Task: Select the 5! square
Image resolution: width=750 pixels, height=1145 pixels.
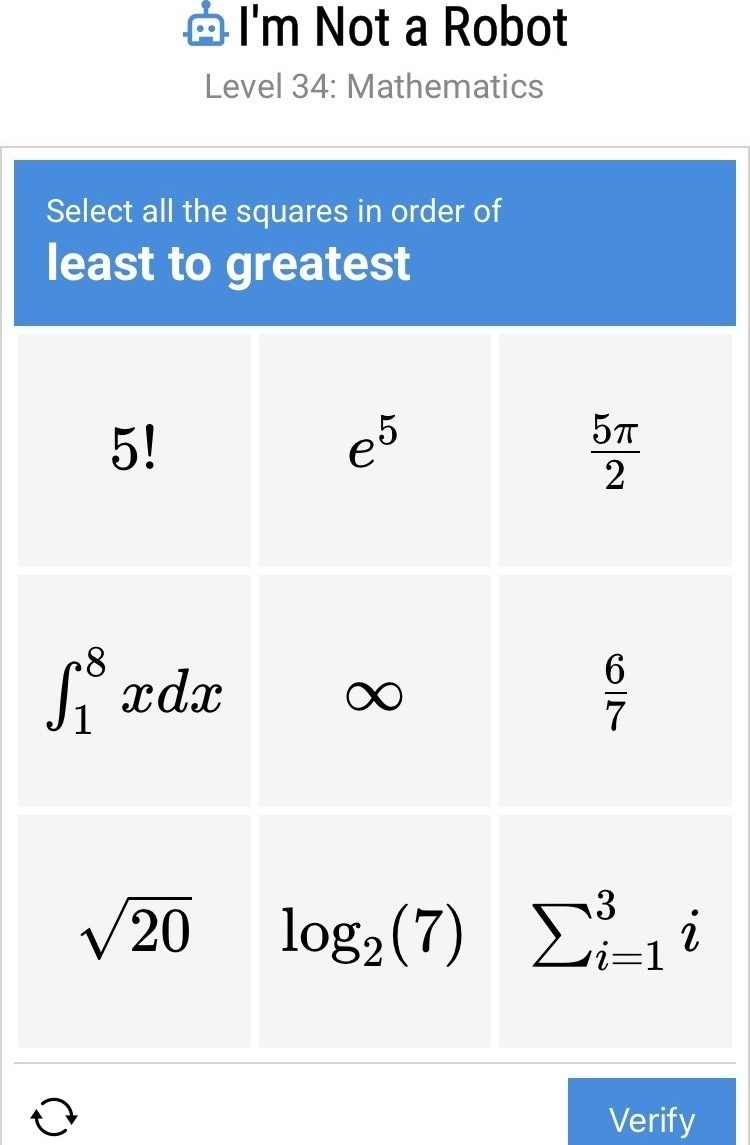Action: [x=134, y=451]
